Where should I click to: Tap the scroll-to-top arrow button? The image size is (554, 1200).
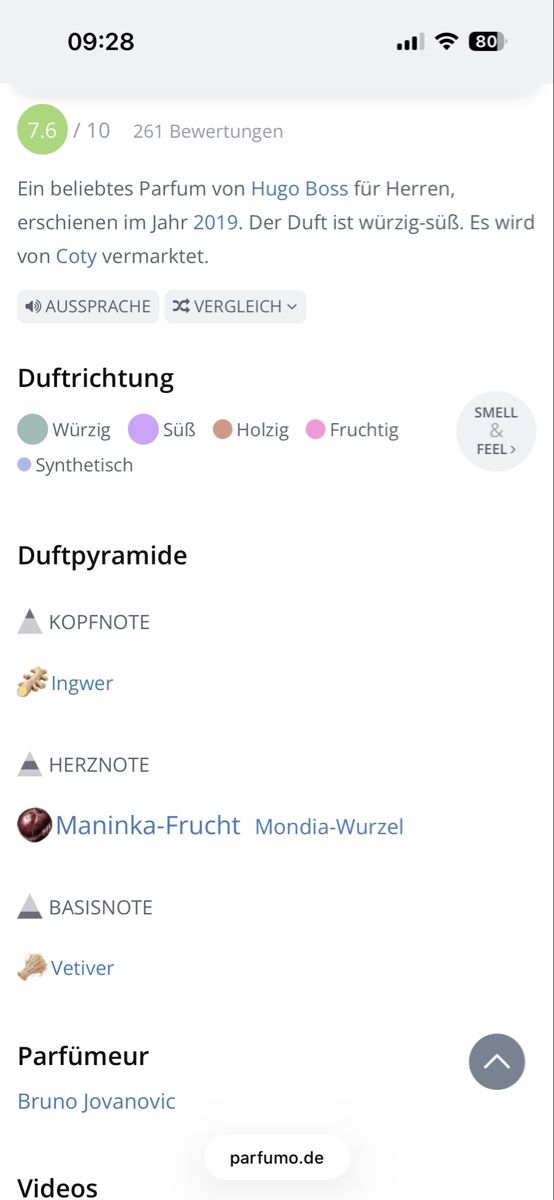click(497, 1062)
